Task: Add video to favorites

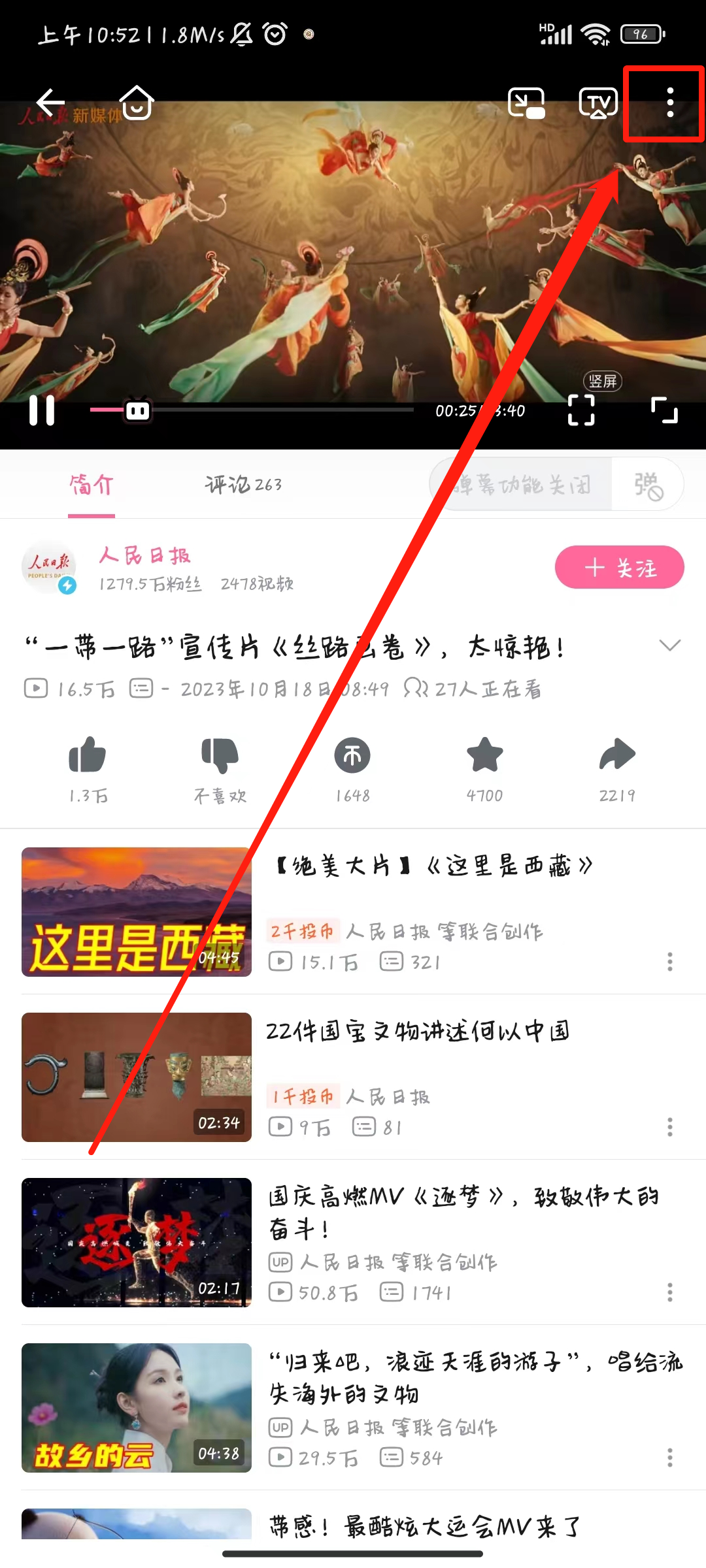Action: click(484, 755)
